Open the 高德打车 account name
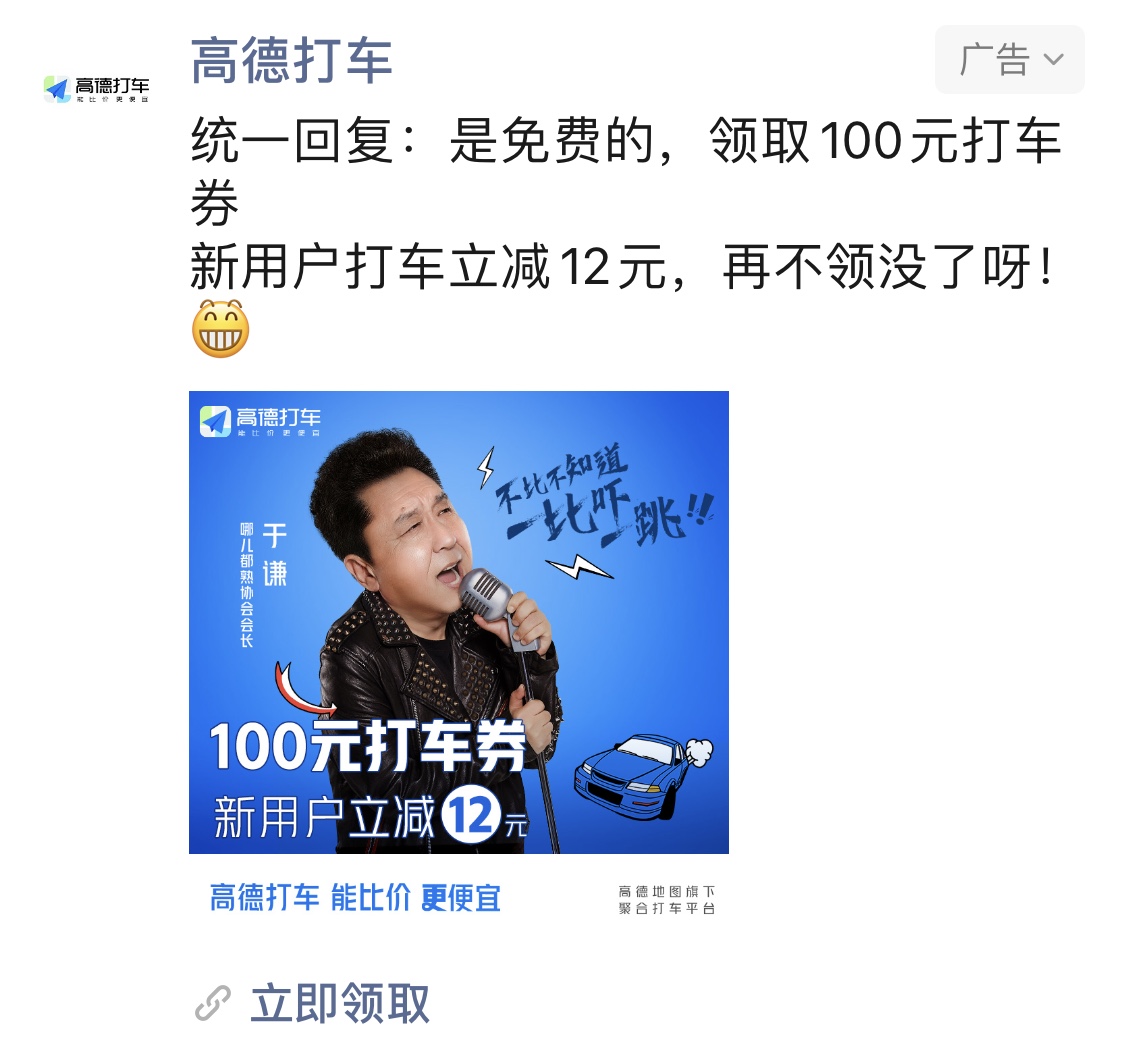This screenshot has width=1124, height=1054. (x=291, y=60)
